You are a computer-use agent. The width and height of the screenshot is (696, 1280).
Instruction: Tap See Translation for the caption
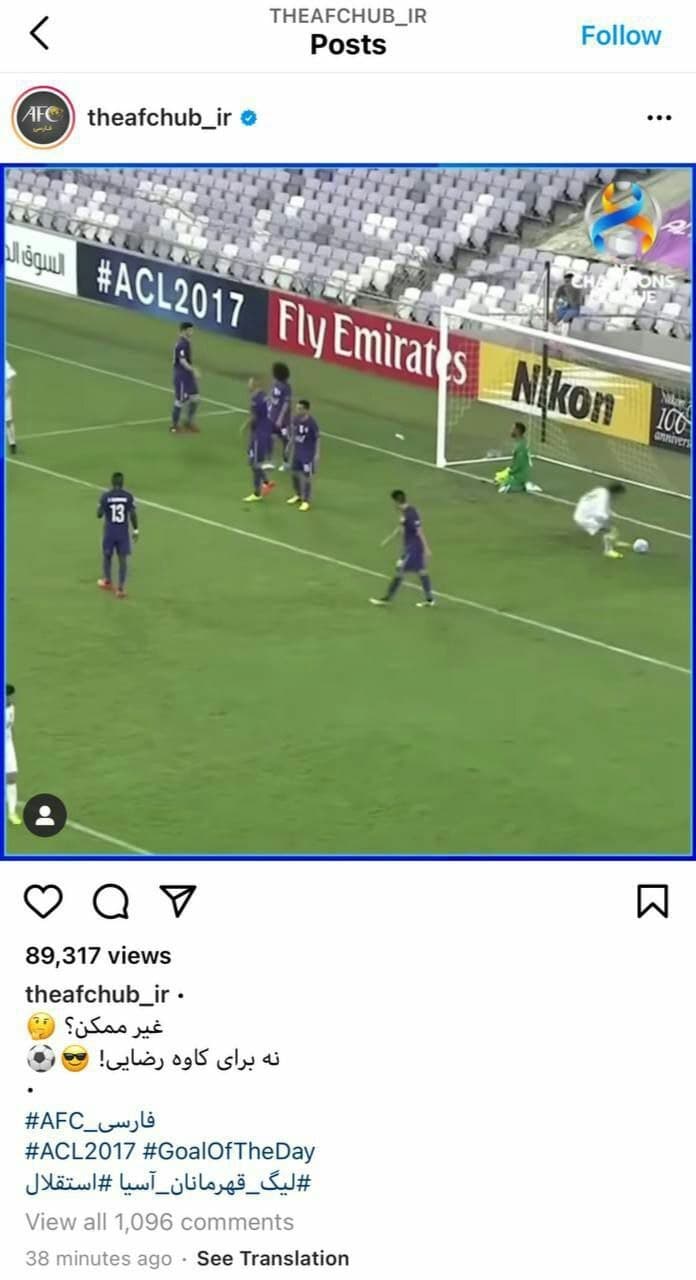[x=272, y=1258]
